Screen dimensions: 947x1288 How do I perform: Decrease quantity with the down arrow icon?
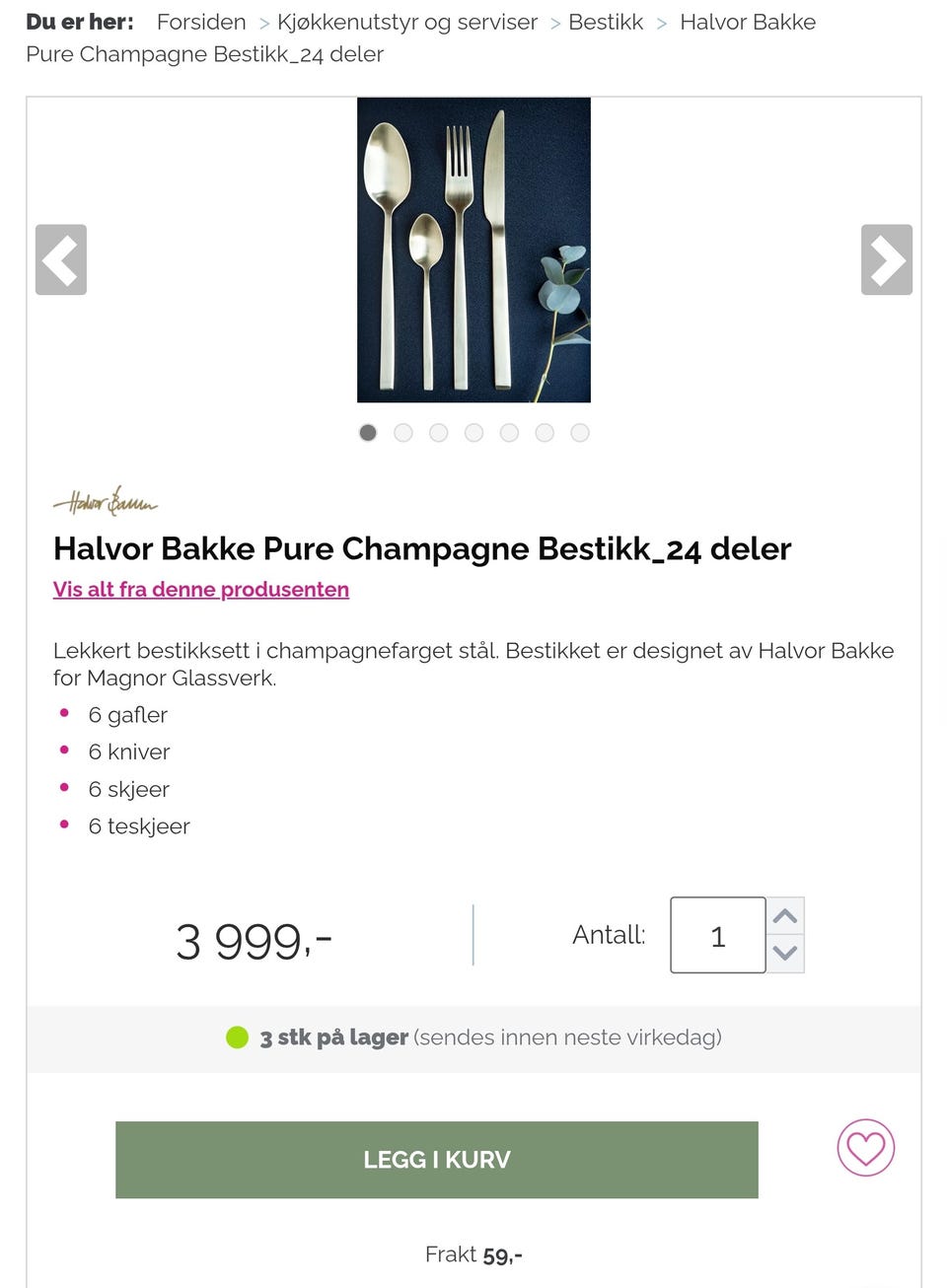[x=785, y=955]
